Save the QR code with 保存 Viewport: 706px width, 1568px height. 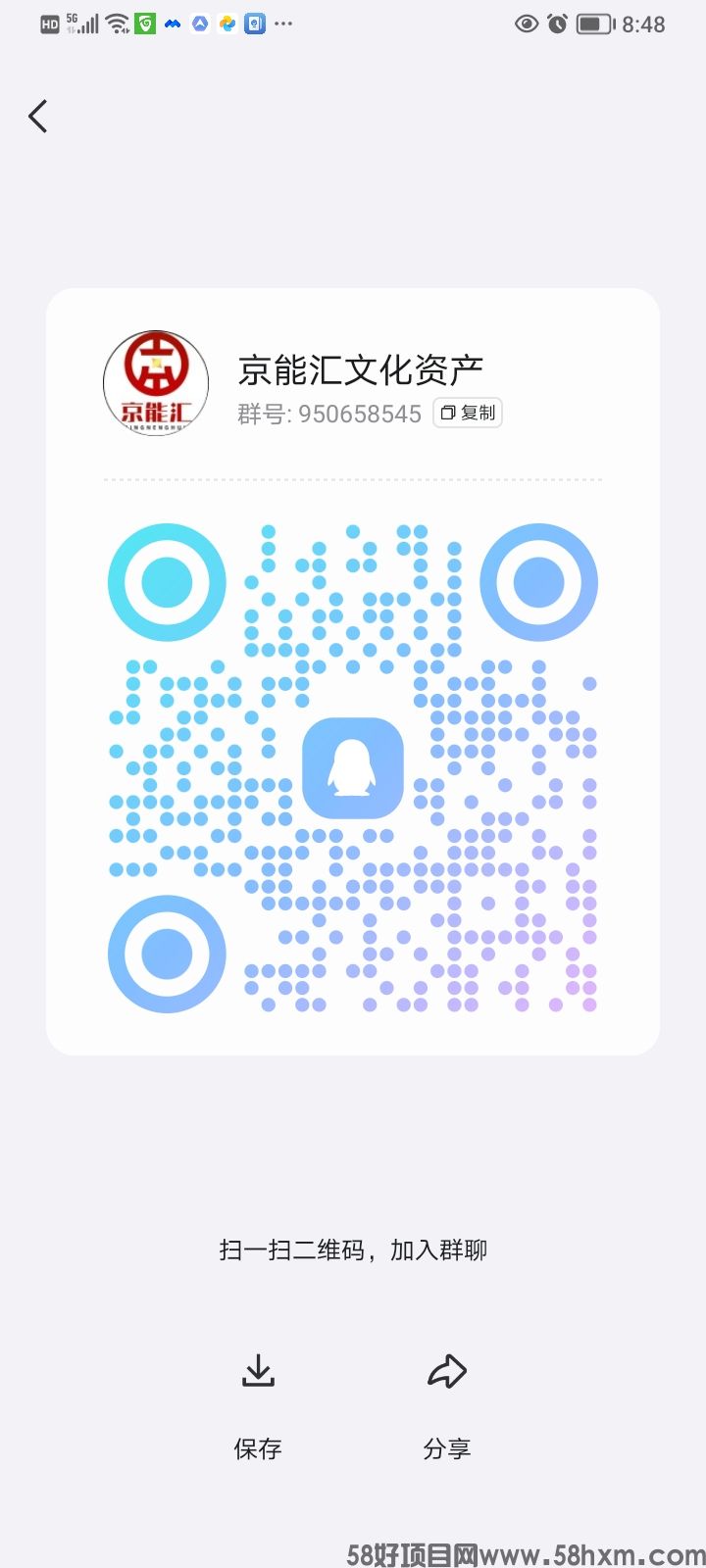point(258,1401)
